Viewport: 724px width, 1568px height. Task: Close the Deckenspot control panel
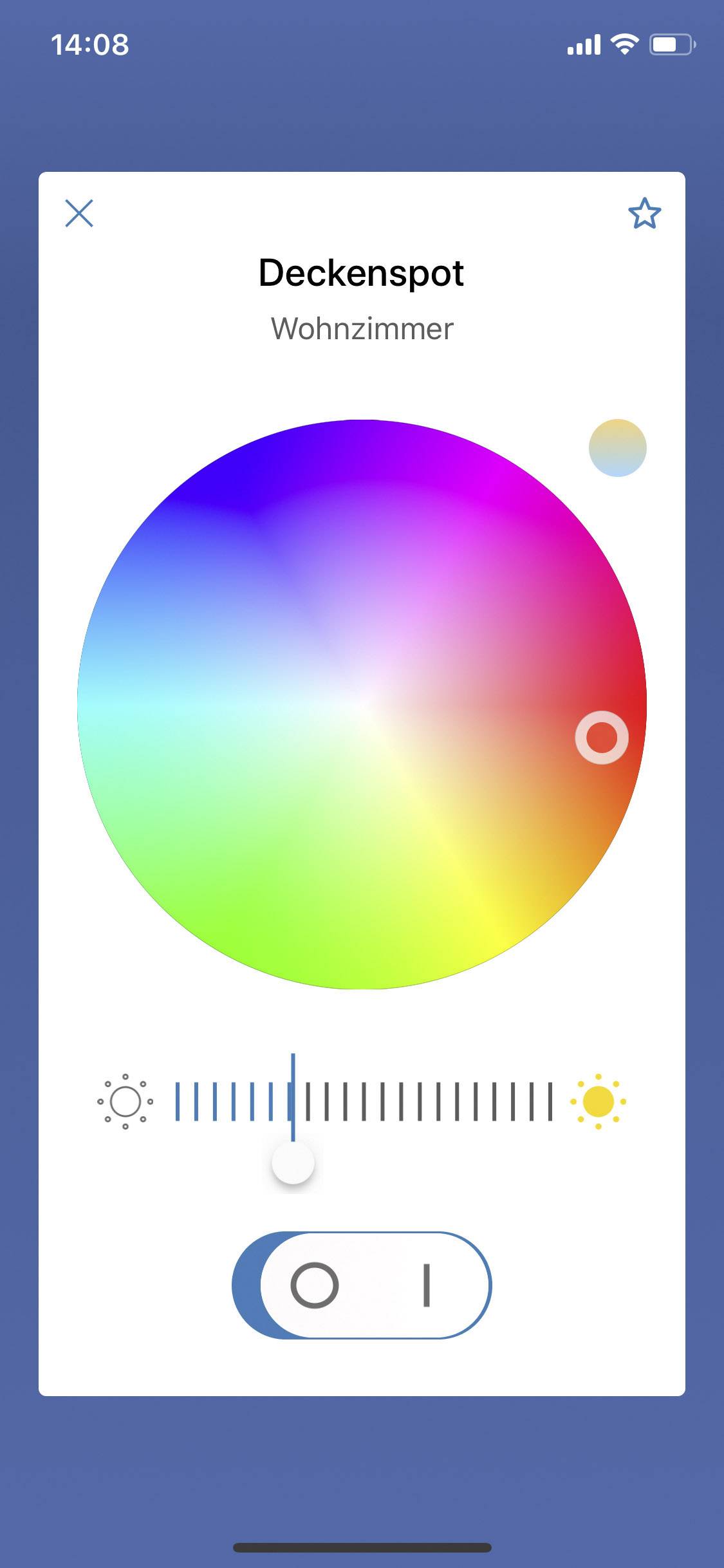tap(79, 213)
